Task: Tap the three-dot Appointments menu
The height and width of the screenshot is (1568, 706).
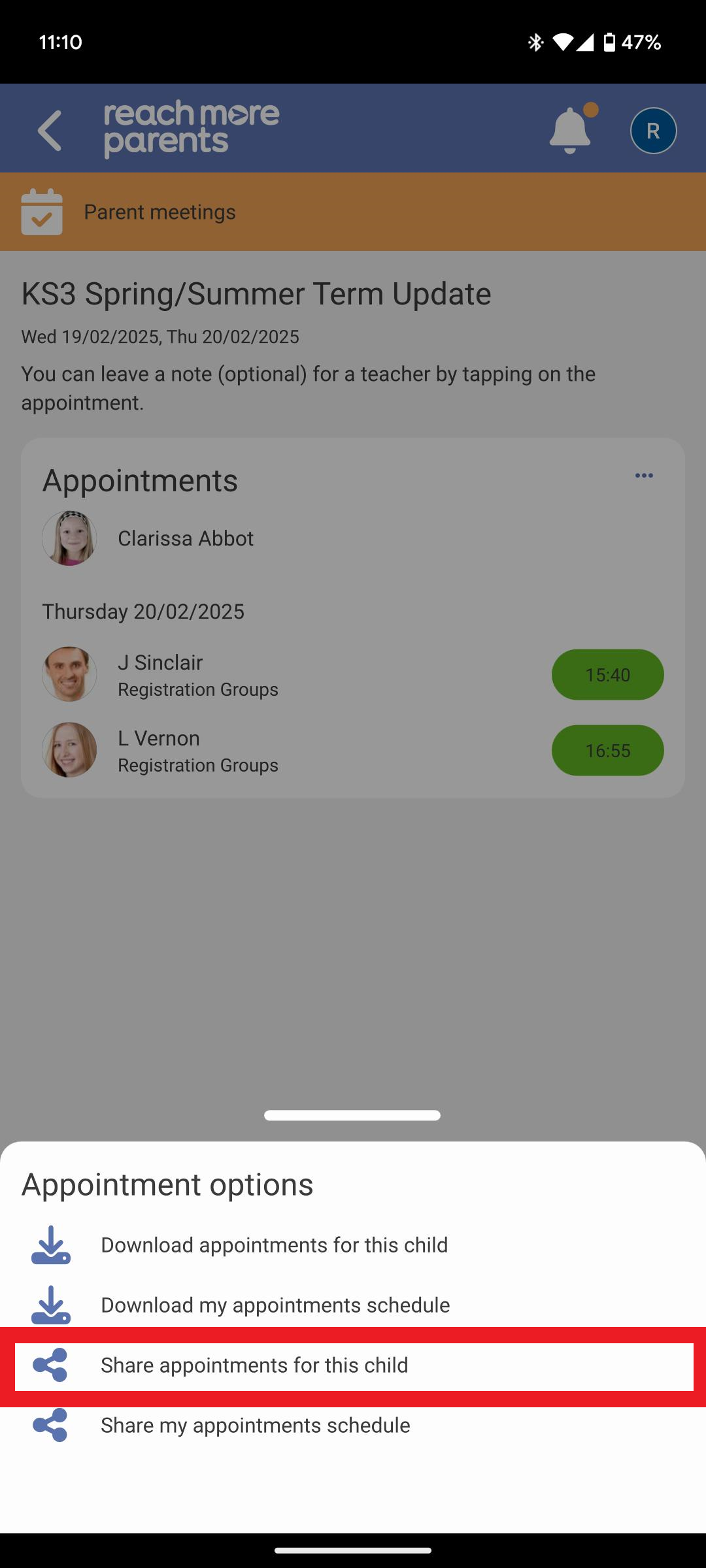Action: (644, 476)
